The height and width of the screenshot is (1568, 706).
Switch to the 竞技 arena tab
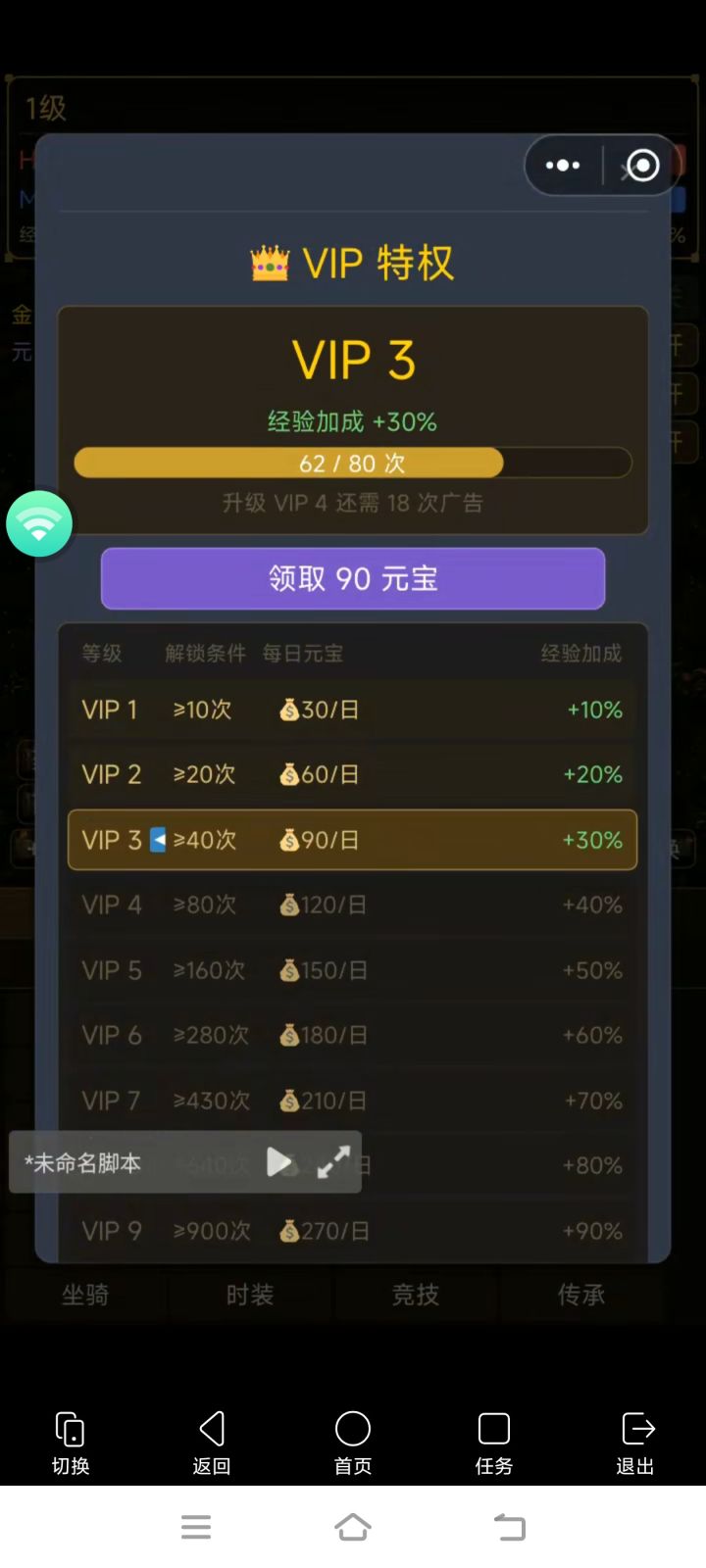tap(416, 1295)
